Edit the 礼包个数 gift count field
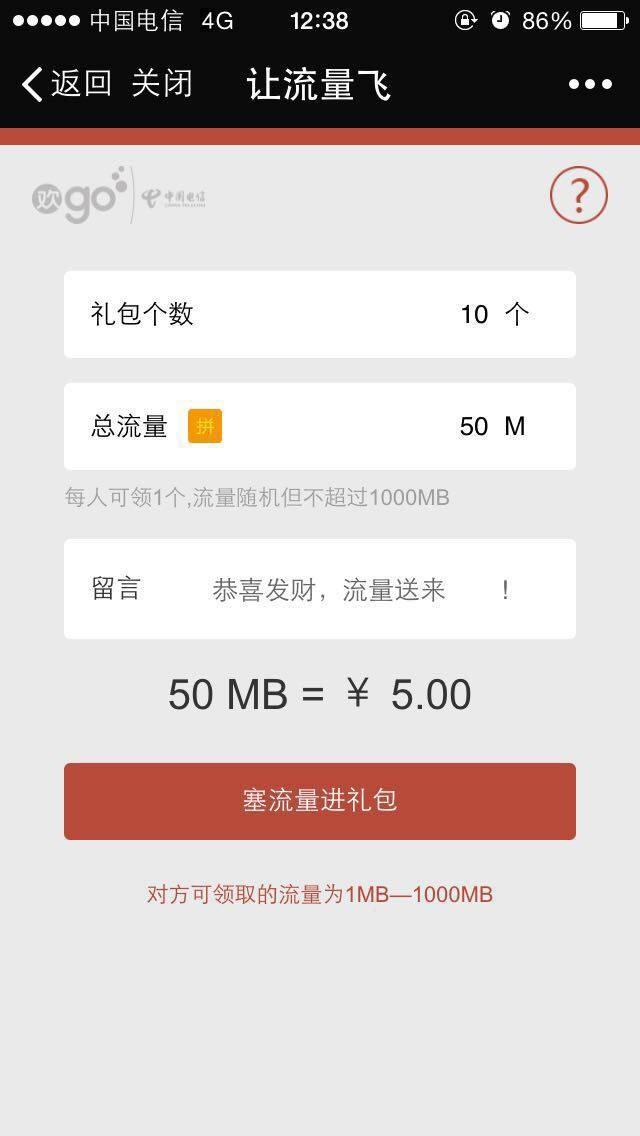 pos(320,314)
